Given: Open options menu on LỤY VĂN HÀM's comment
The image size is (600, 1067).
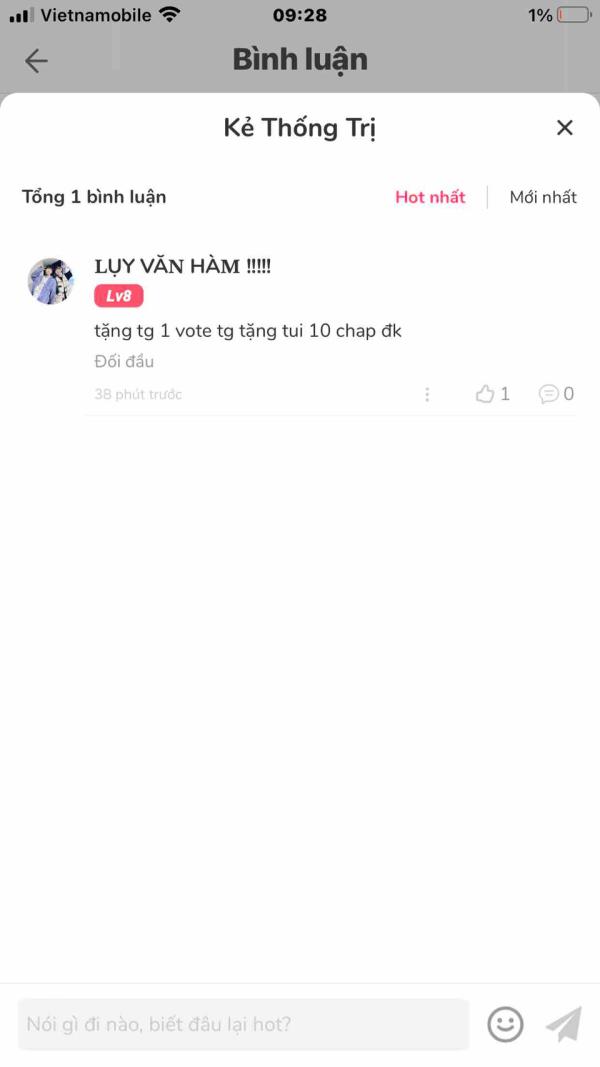Looking at the screenshot, I should click(427, 394).
